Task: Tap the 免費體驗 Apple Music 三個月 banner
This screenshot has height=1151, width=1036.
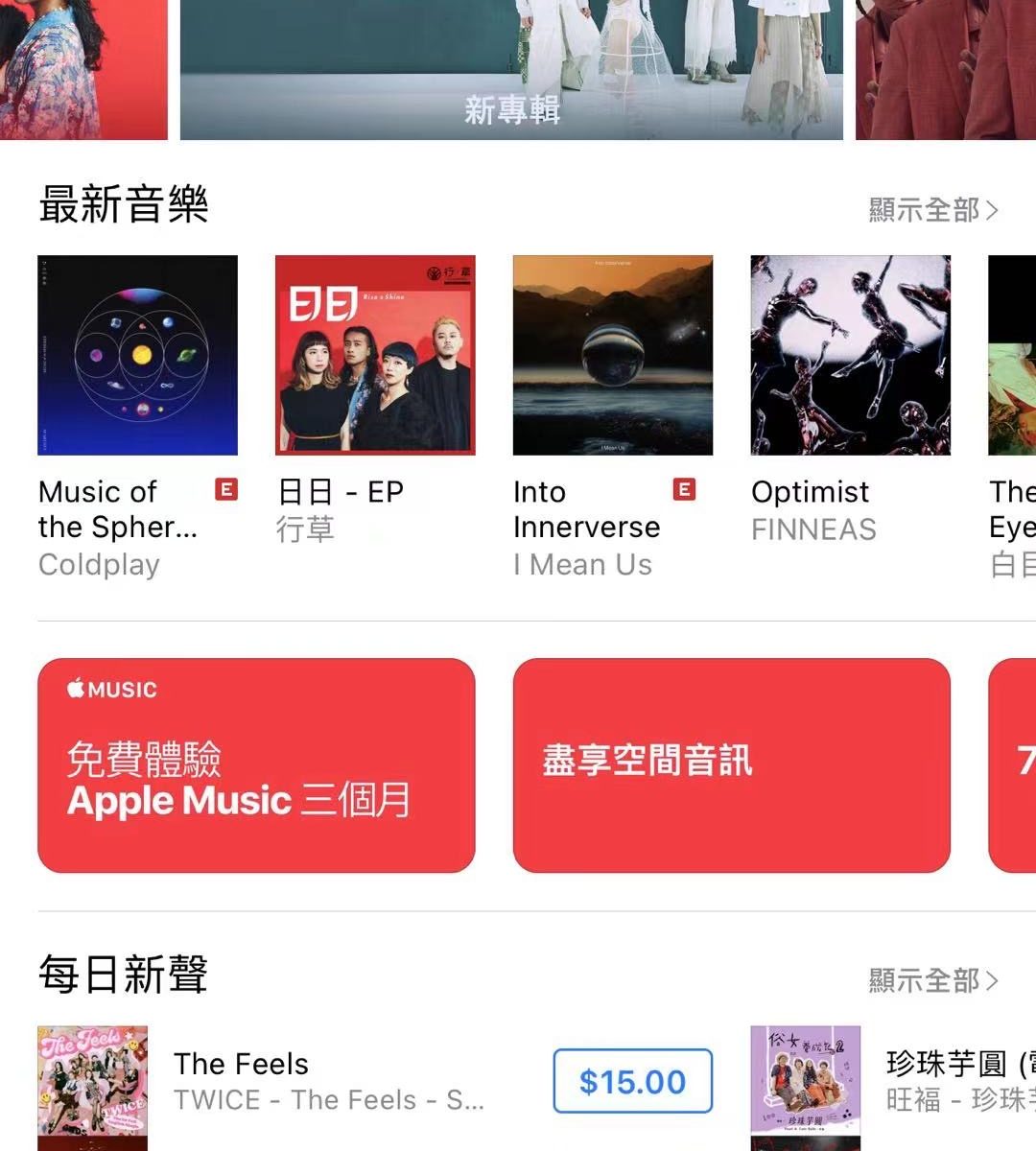Action: (256, 765)
